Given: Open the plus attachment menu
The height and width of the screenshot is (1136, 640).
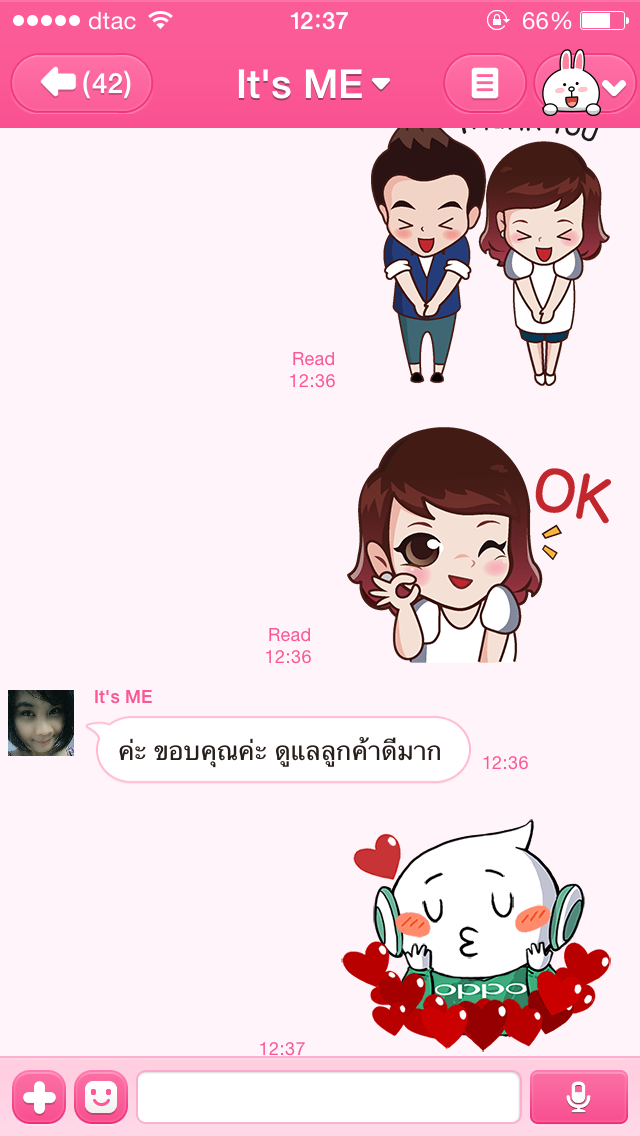Looking at the screenshot, I should [39, 1097].
